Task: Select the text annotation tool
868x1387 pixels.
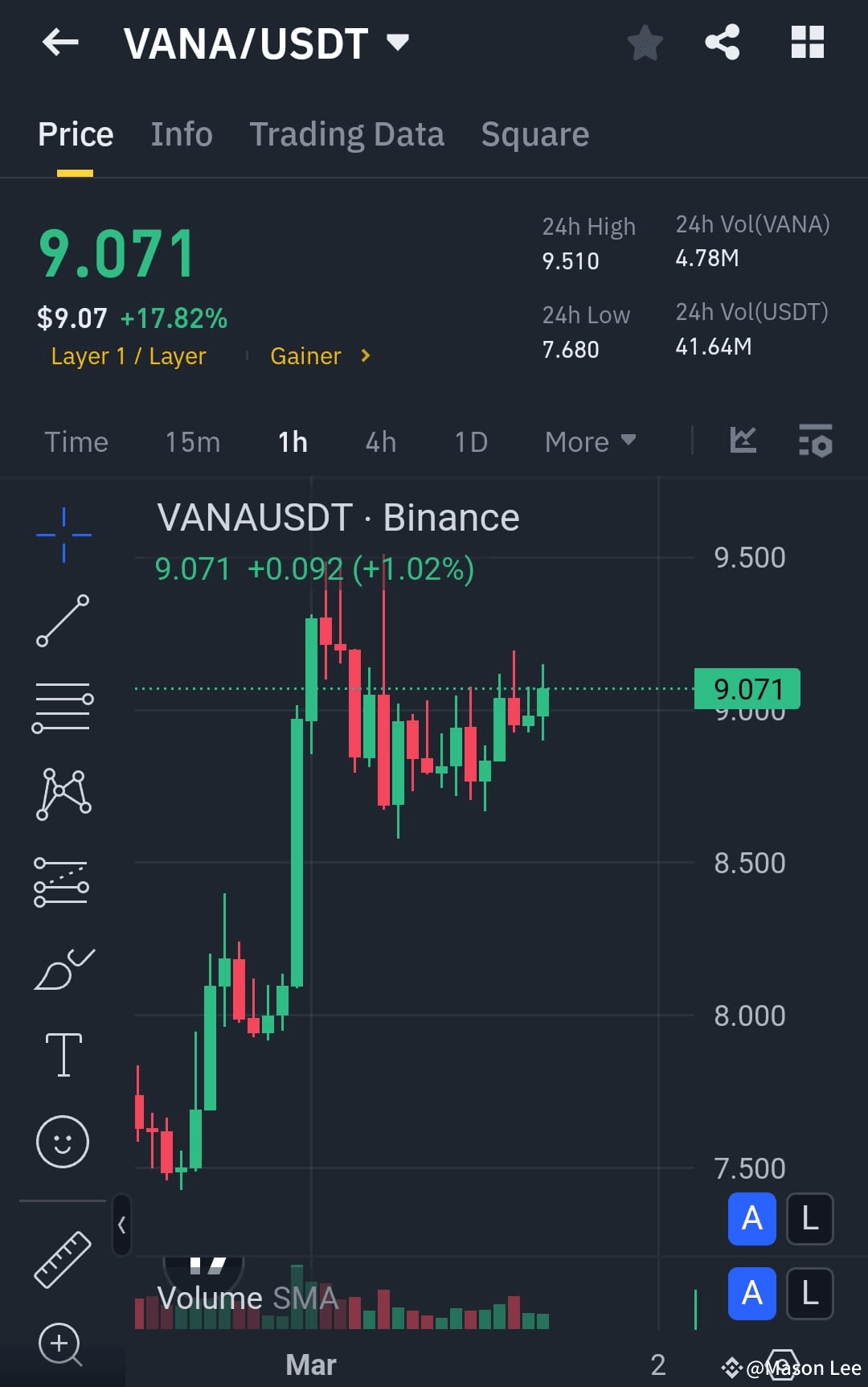Action: point(63,1055)
